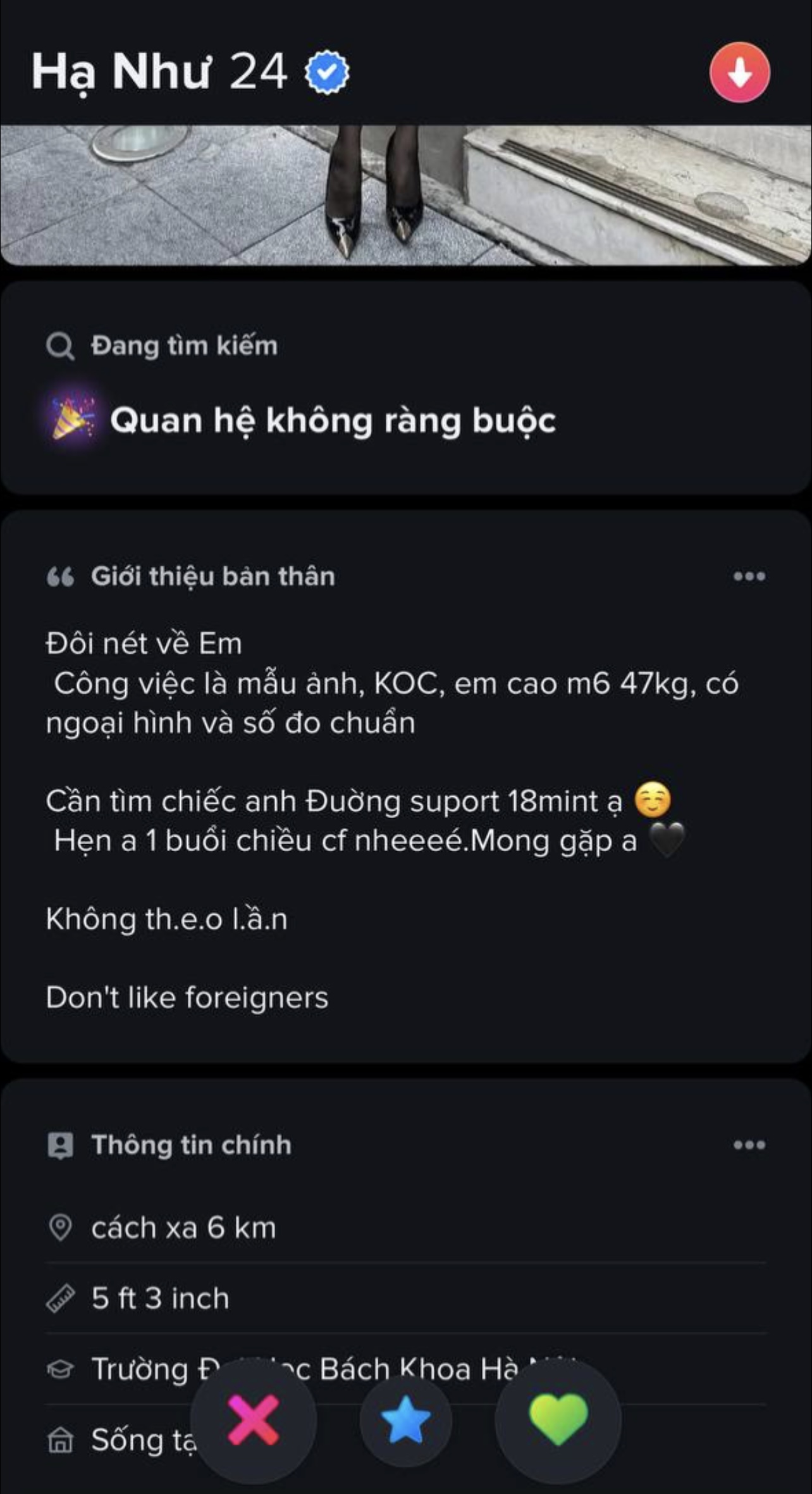Tap the profile photo at the top
This screenshot has height=1494, width=812.
click(406, 195)
